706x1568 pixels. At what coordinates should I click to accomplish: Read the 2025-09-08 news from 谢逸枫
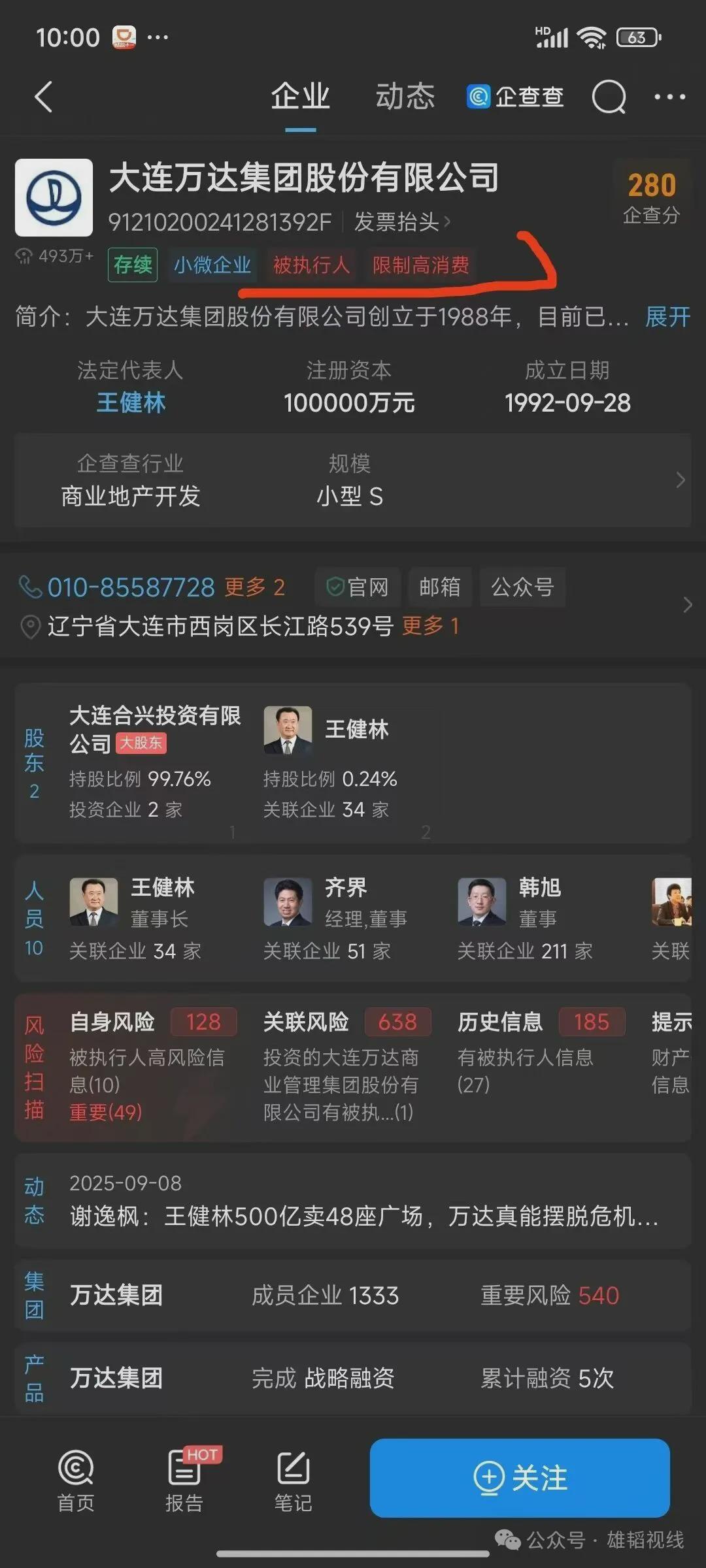(x=363, y=1217)
